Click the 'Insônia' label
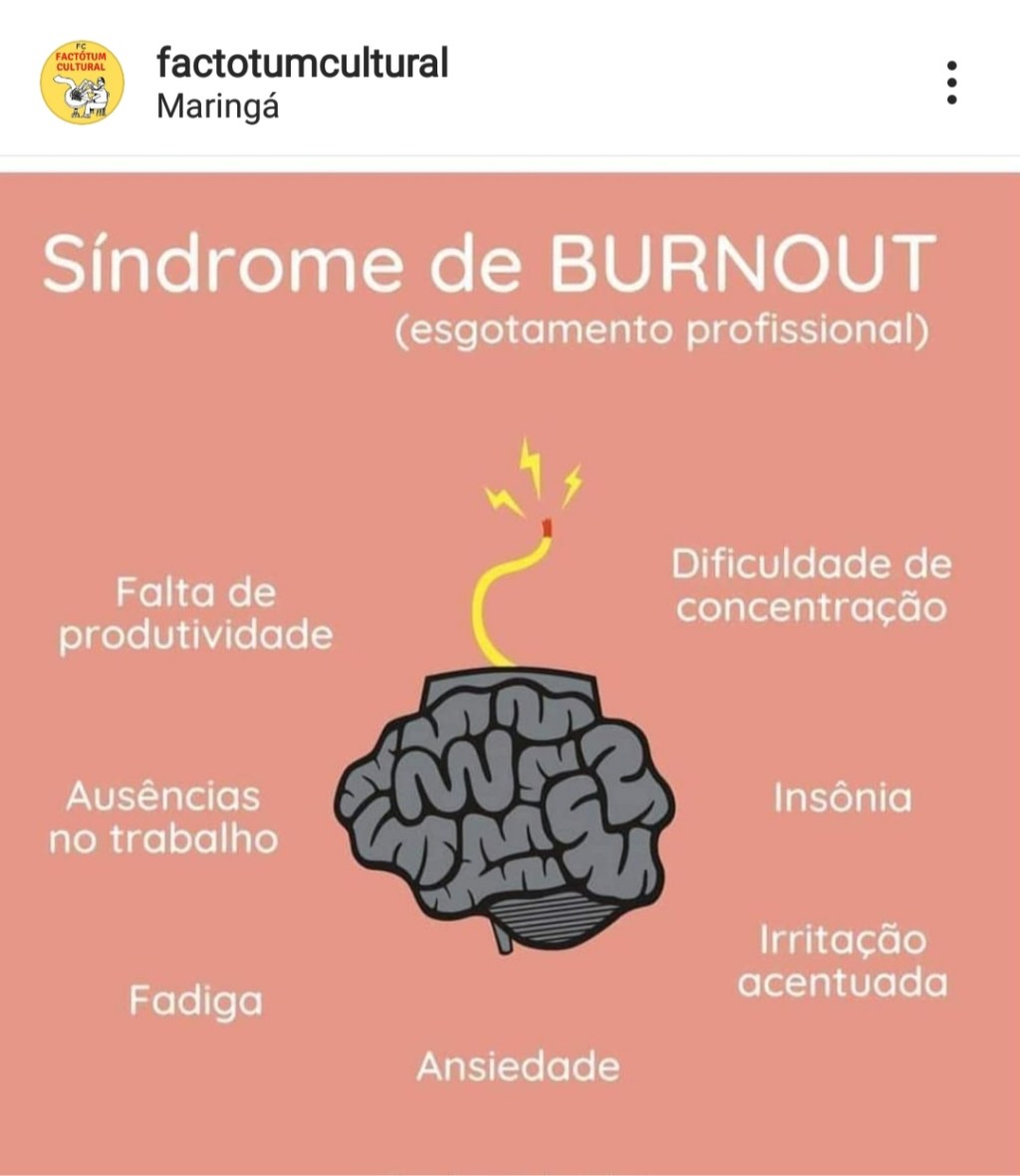This screenshot has height=1176, width=1020. 844,797
